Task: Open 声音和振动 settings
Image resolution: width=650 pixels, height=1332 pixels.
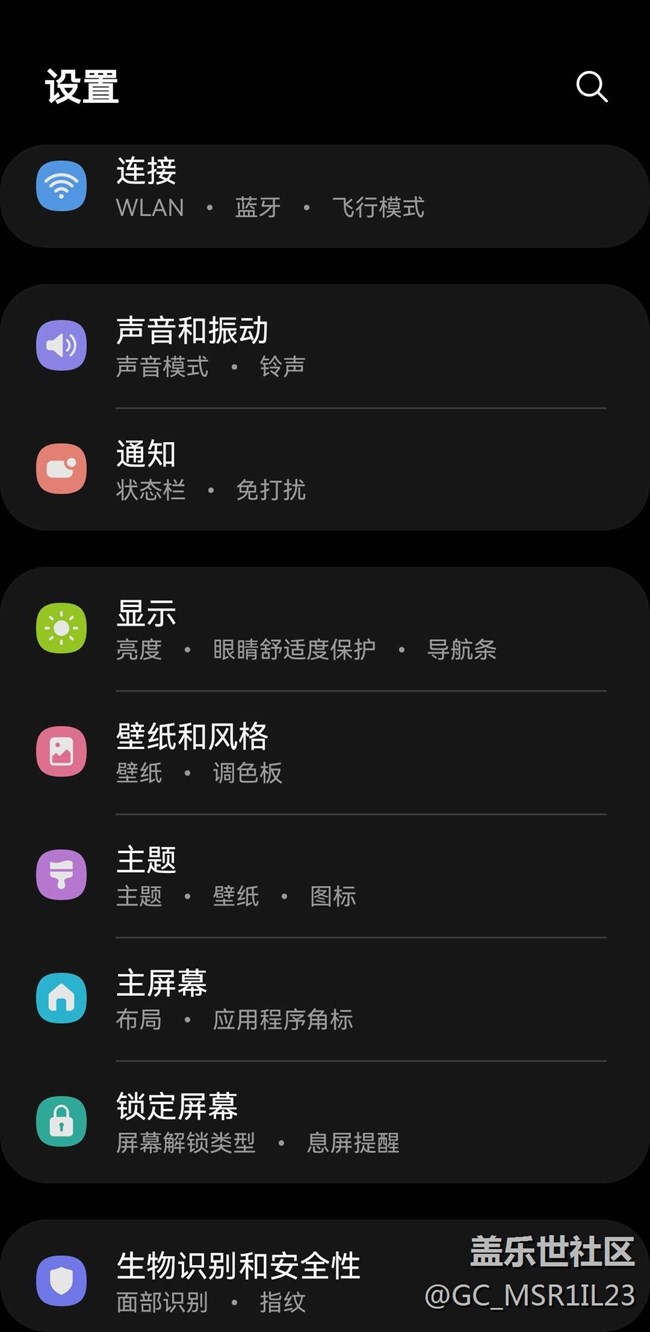Action: [x=325, y=346]
